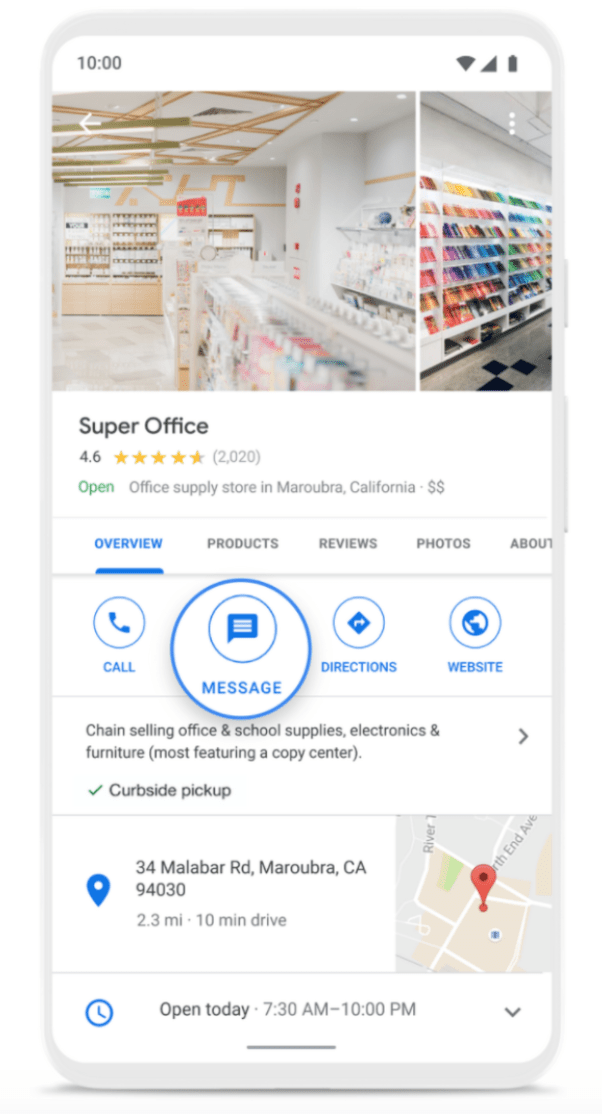View the store interior photo
This screenshot has width=602, height=1114.
point(233,240)
